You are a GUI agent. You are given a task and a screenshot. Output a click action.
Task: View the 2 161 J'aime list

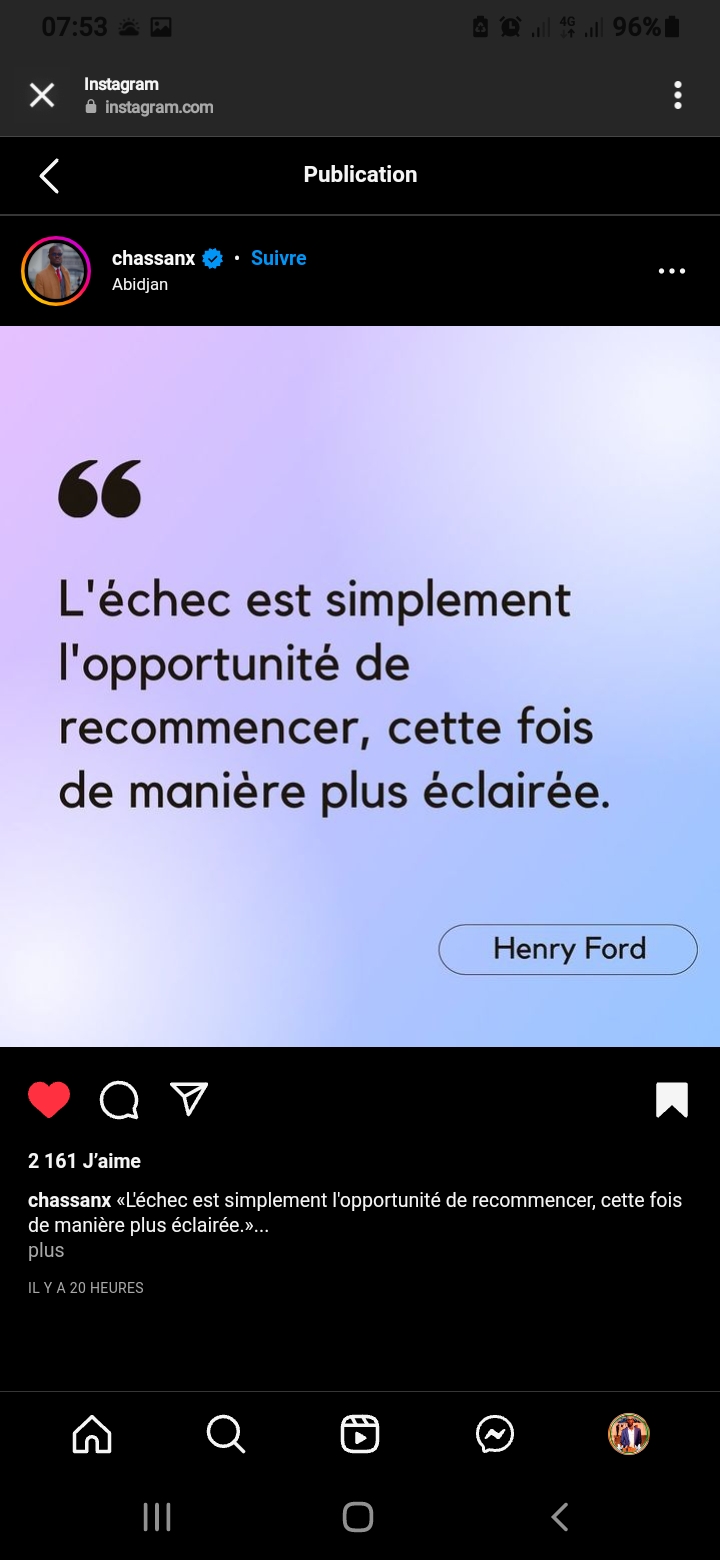(84, 1161)
